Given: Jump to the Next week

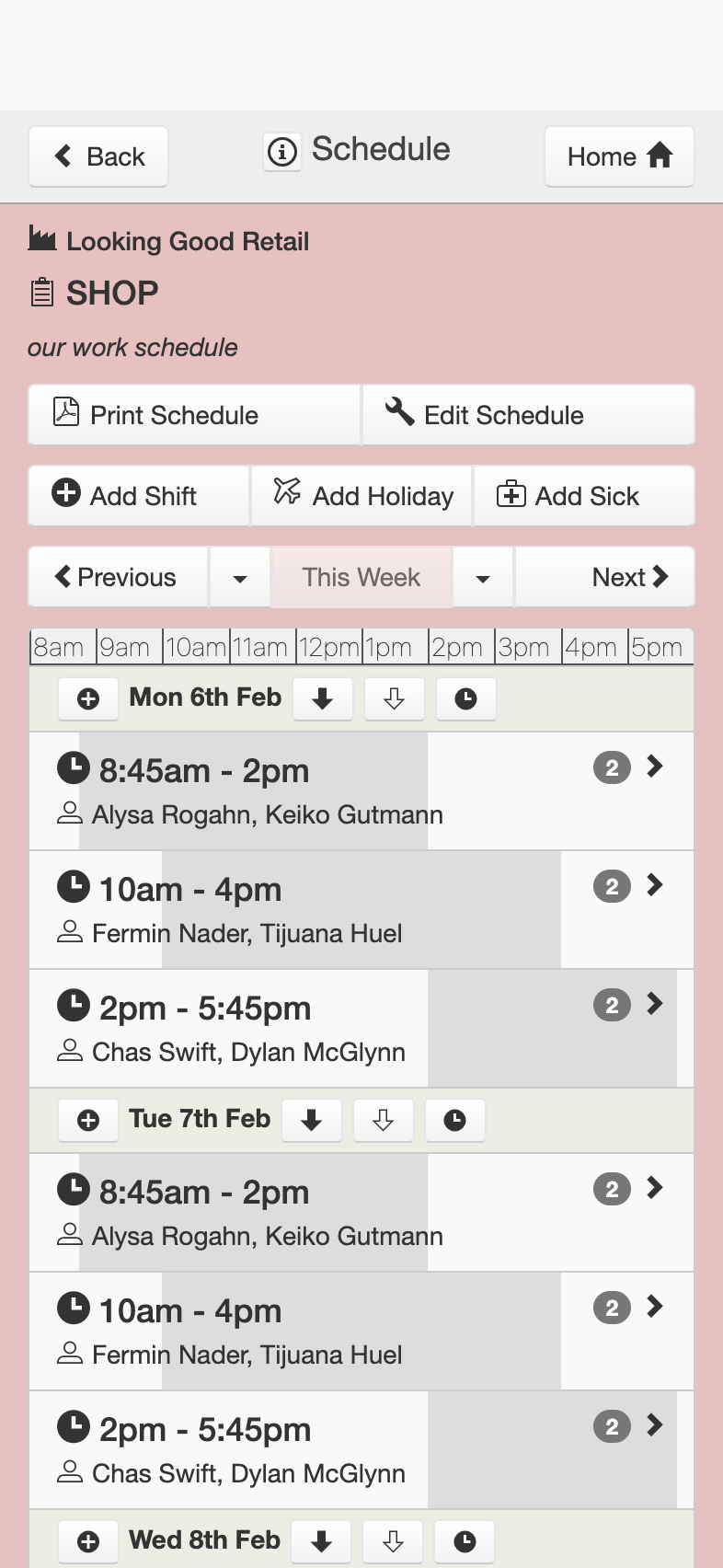Looking at the screenshot, I should tap(604, 577).
